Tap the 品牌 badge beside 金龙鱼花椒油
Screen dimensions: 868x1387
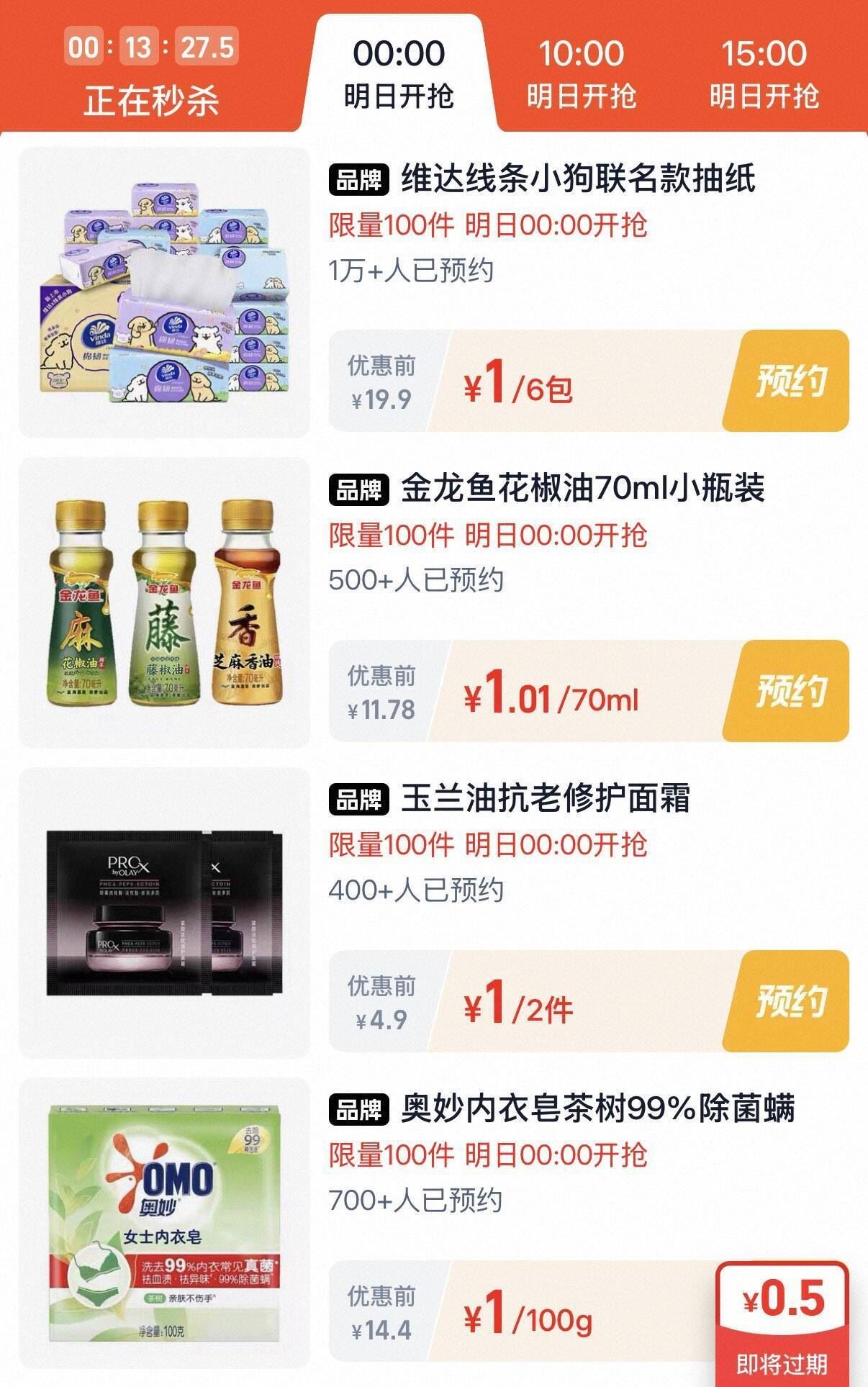[x=360, y=491]
